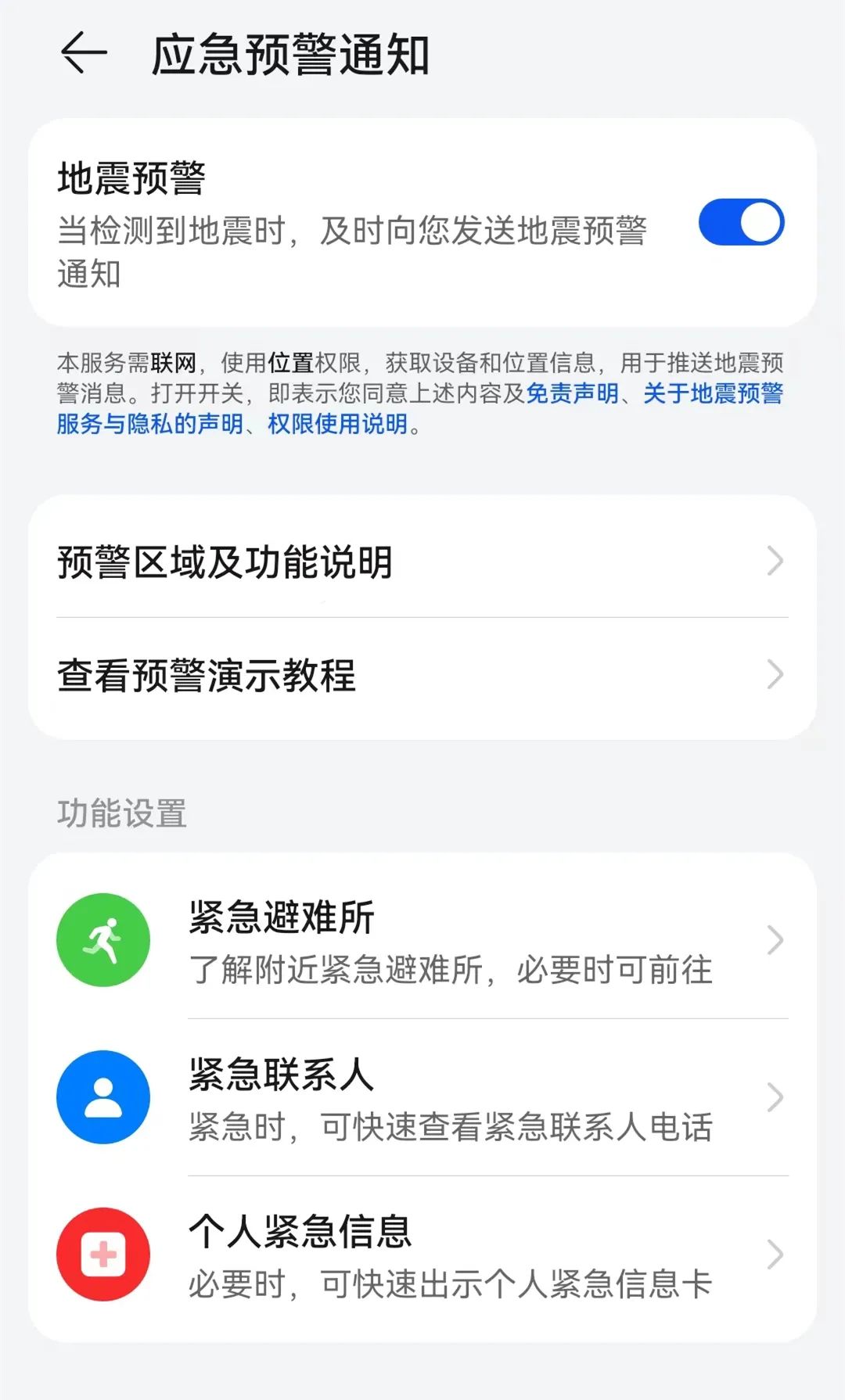Open 查看预警演示教程 via its chevron
The height and width of the screenshot is (1400, 845).
(775, 673)
